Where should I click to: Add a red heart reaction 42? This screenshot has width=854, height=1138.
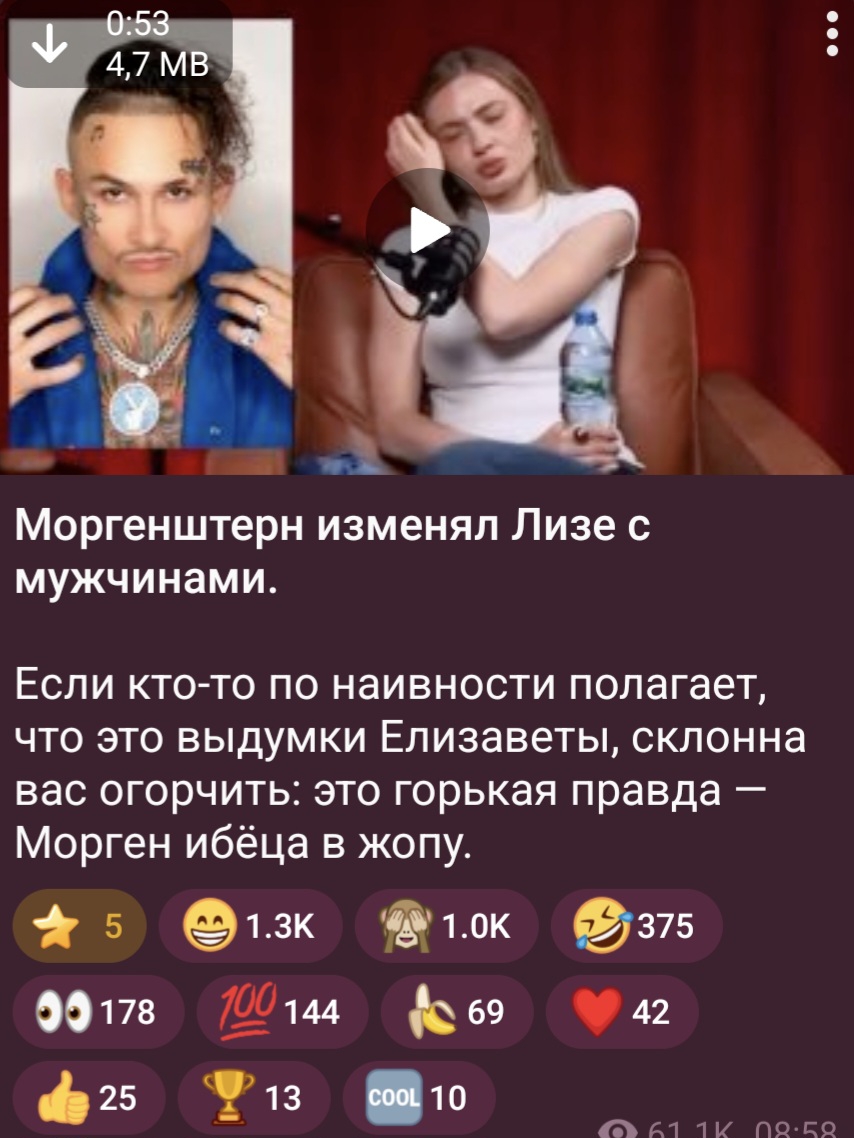(x=621, y=1013)
